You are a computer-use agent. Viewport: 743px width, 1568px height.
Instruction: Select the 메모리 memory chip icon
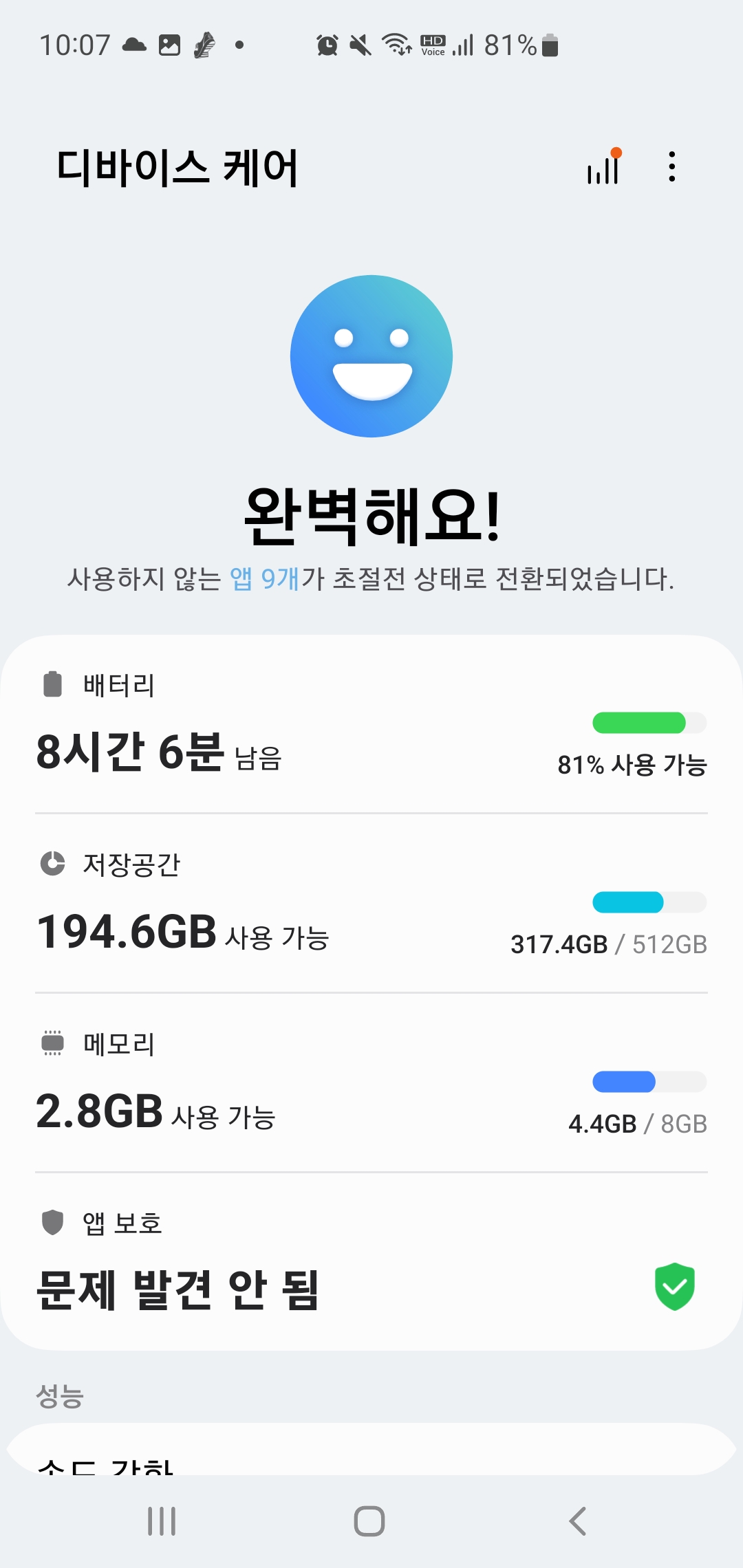point(53,1044)
